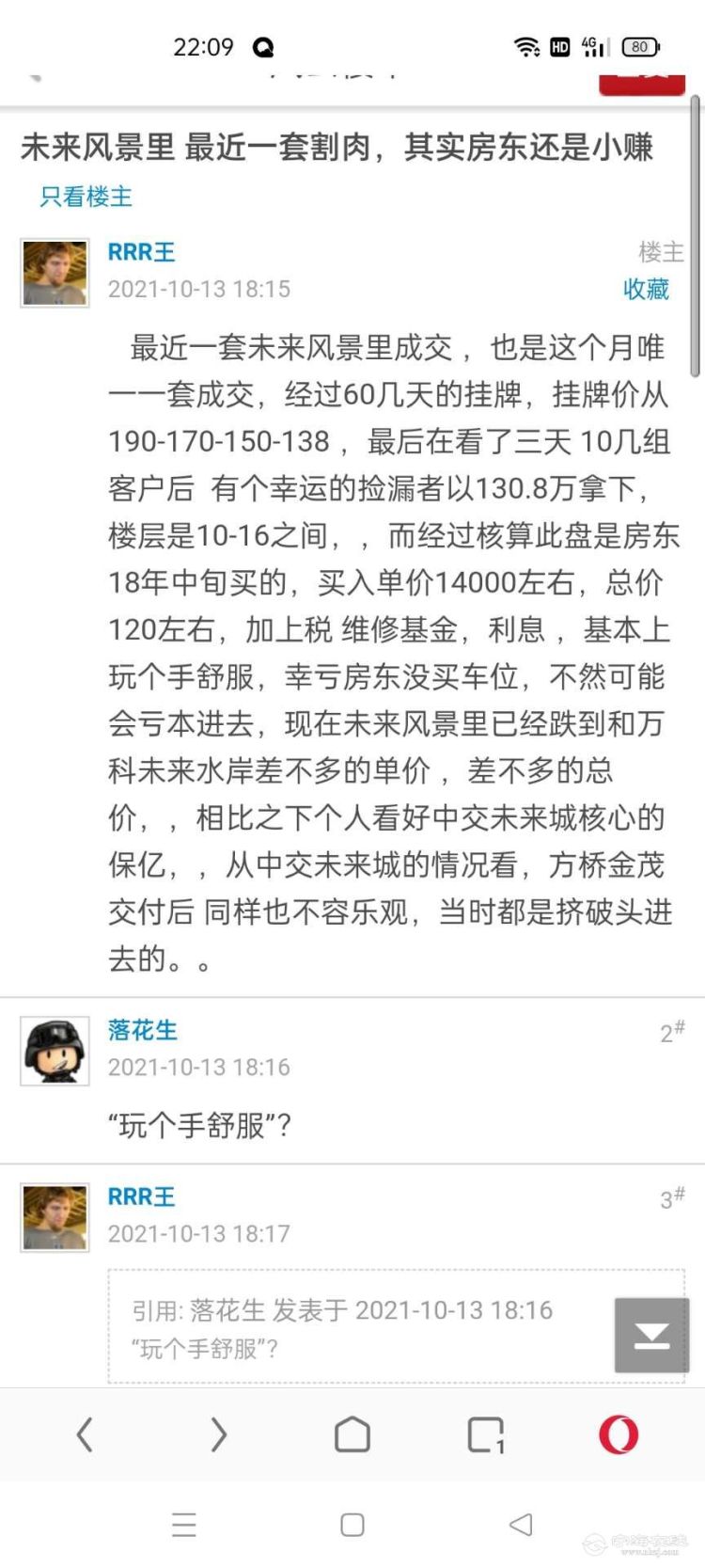
Task: Open 落花生's user profile
Action: [142, 1030]
